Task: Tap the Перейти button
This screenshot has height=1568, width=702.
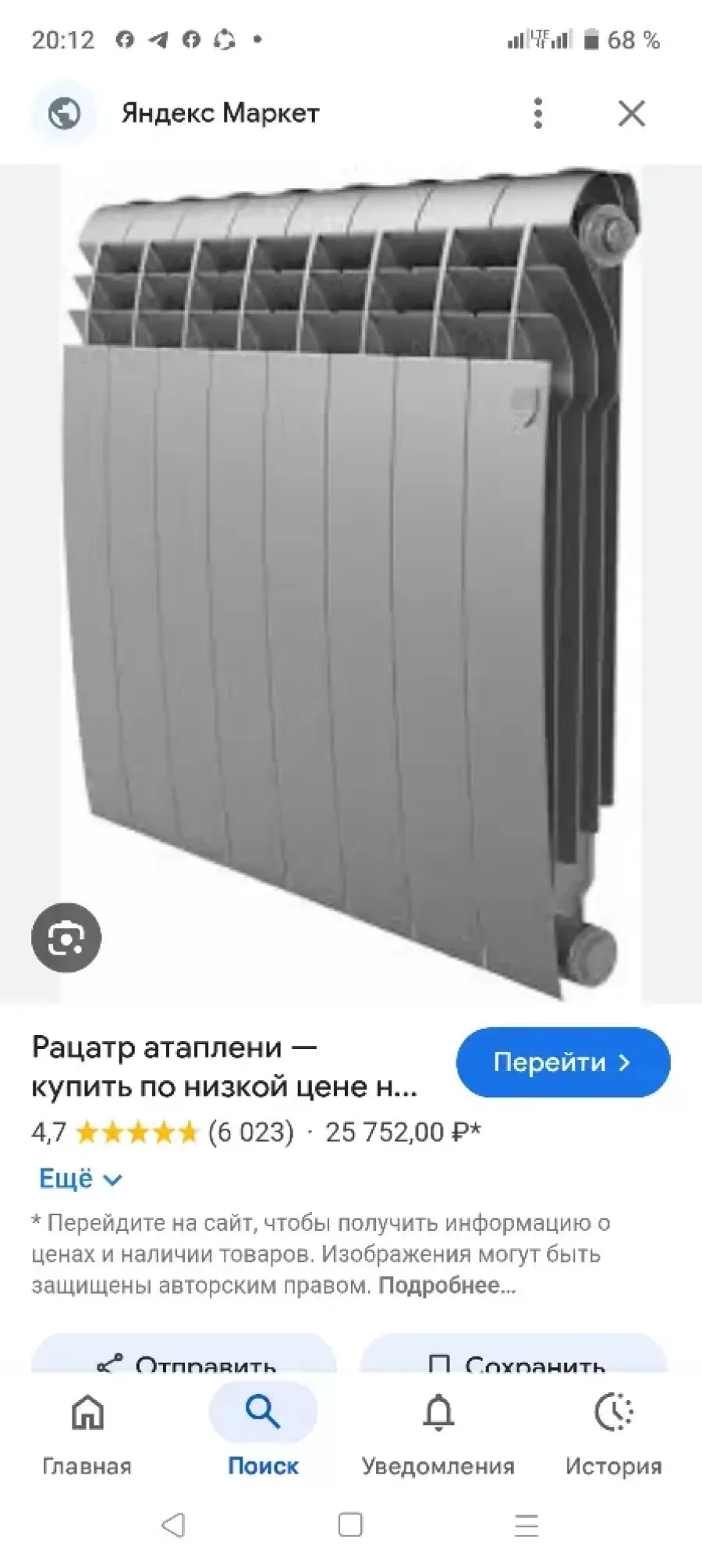Action: (562, 1062)
